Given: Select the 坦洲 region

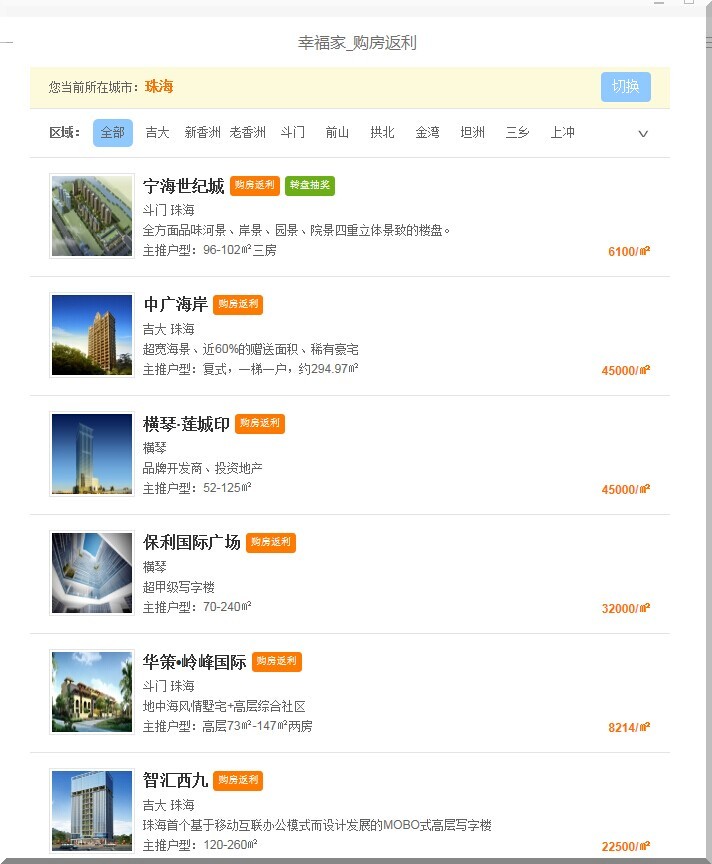Looking at the screenshot, I should (472, 133).
